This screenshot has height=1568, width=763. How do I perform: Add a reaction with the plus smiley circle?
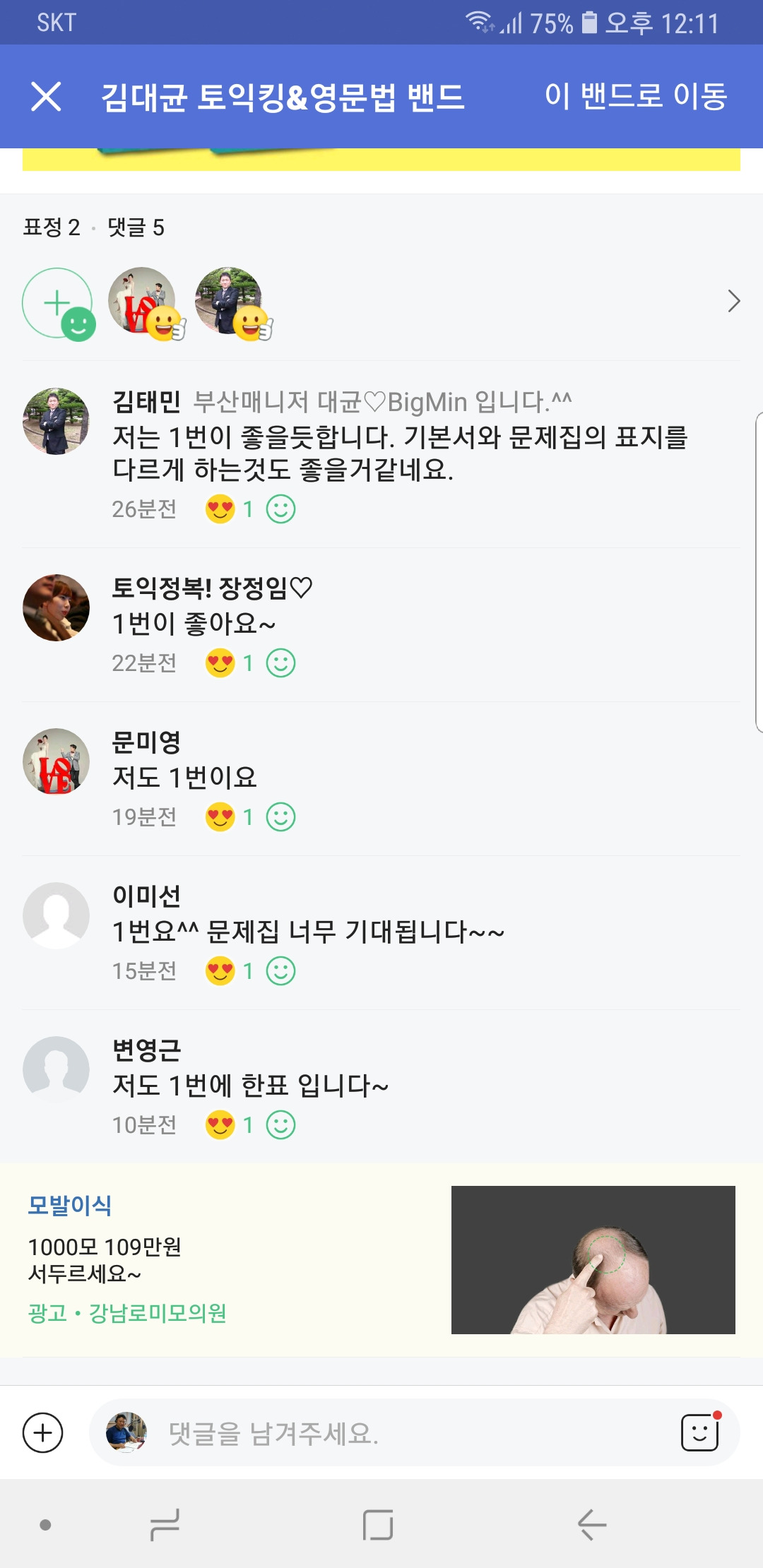[59, 304]
